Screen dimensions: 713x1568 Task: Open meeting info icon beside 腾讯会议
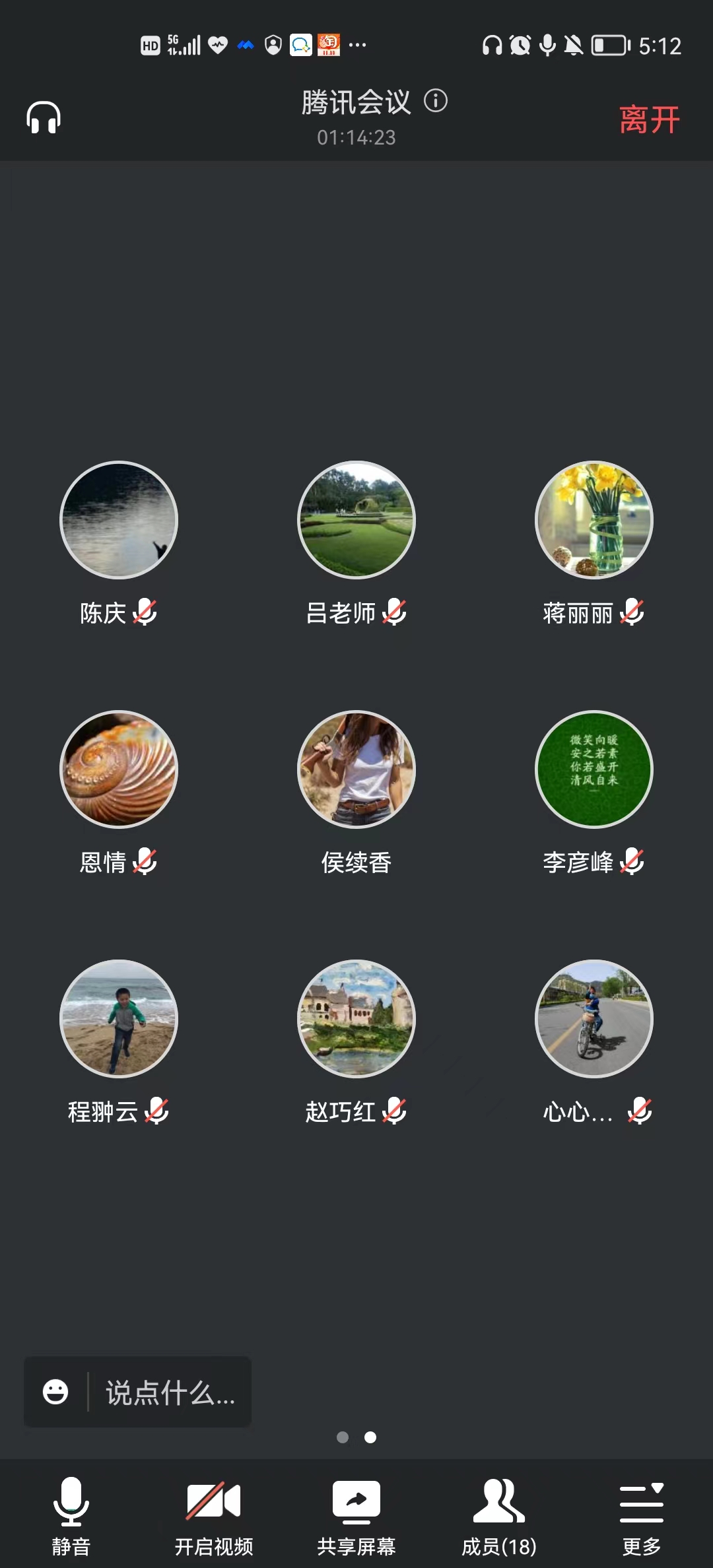pyautogui.click(x=436, y=101)
